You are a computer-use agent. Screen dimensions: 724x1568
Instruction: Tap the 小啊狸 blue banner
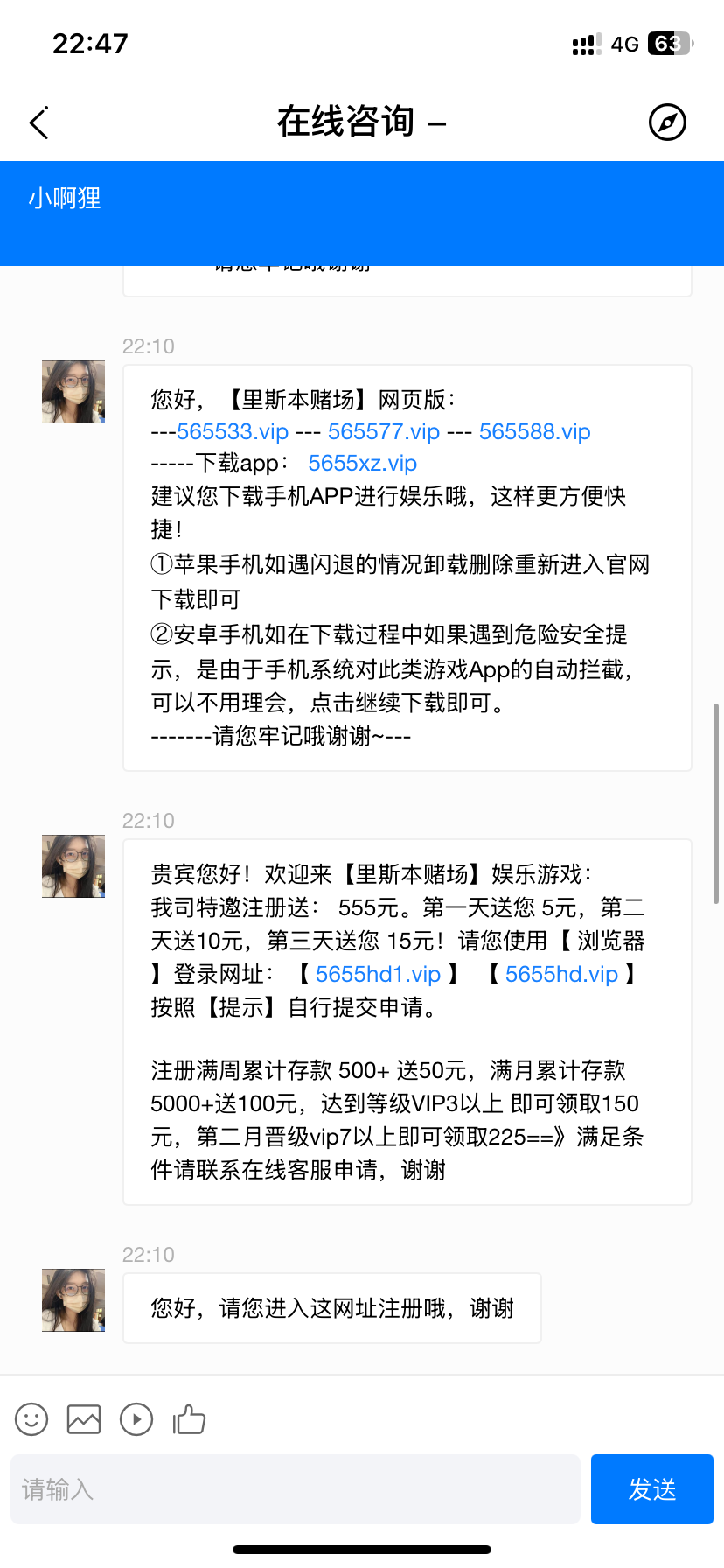point(66,199)
